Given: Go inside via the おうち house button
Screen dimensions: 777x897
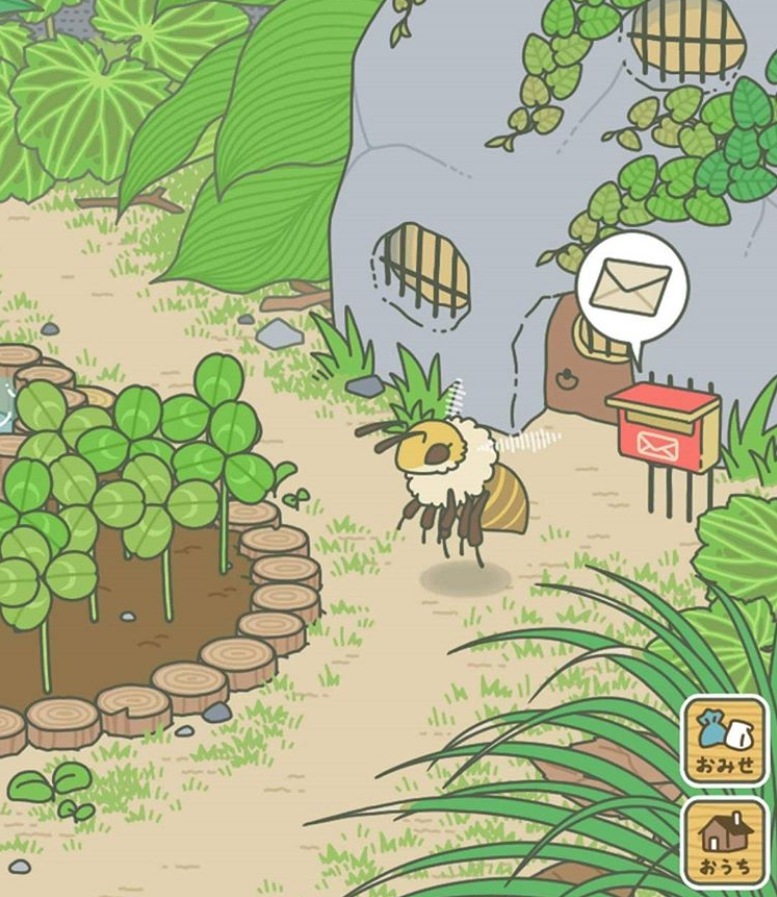Looking at the screenshot, I should (x=725, y=841).
